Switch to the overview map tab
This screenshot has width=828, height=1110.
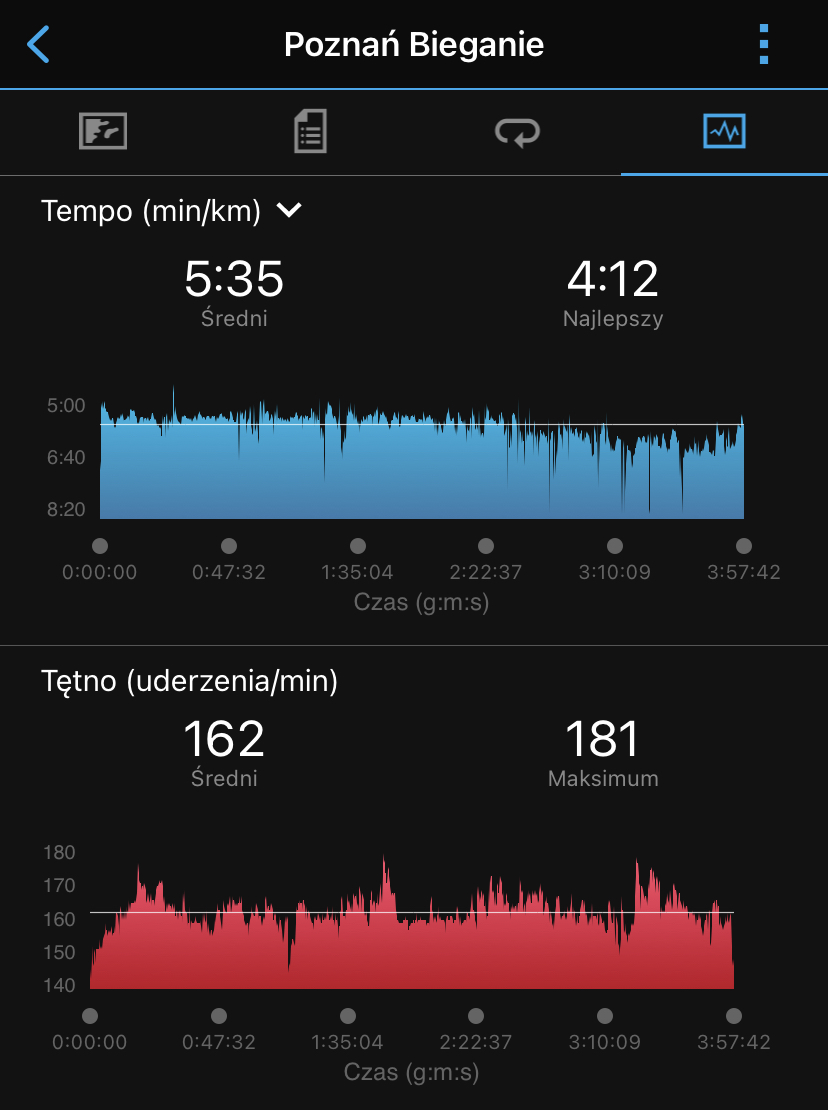click(103, 131)
